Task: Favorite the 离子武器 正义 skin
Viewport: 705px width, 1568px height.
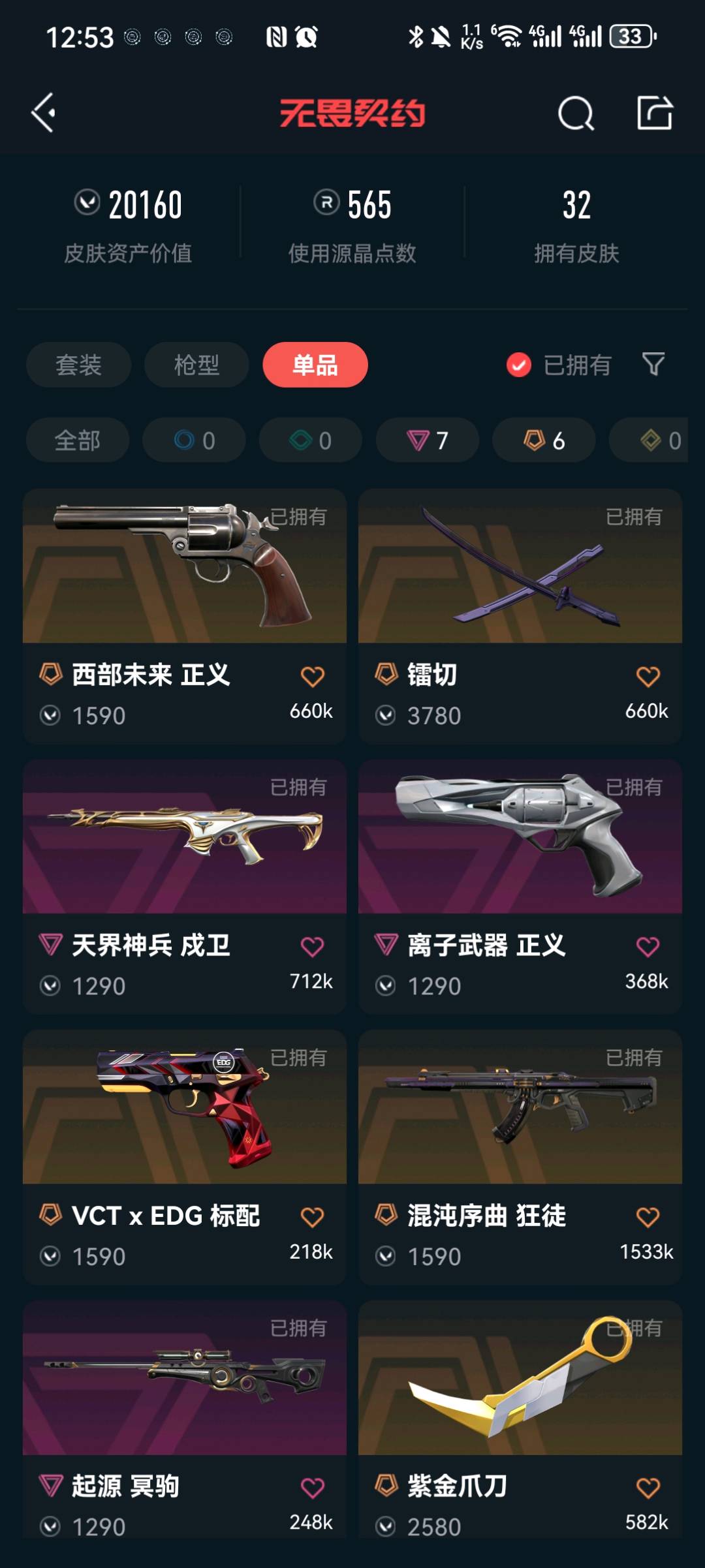Action: (x=648, y=947)
